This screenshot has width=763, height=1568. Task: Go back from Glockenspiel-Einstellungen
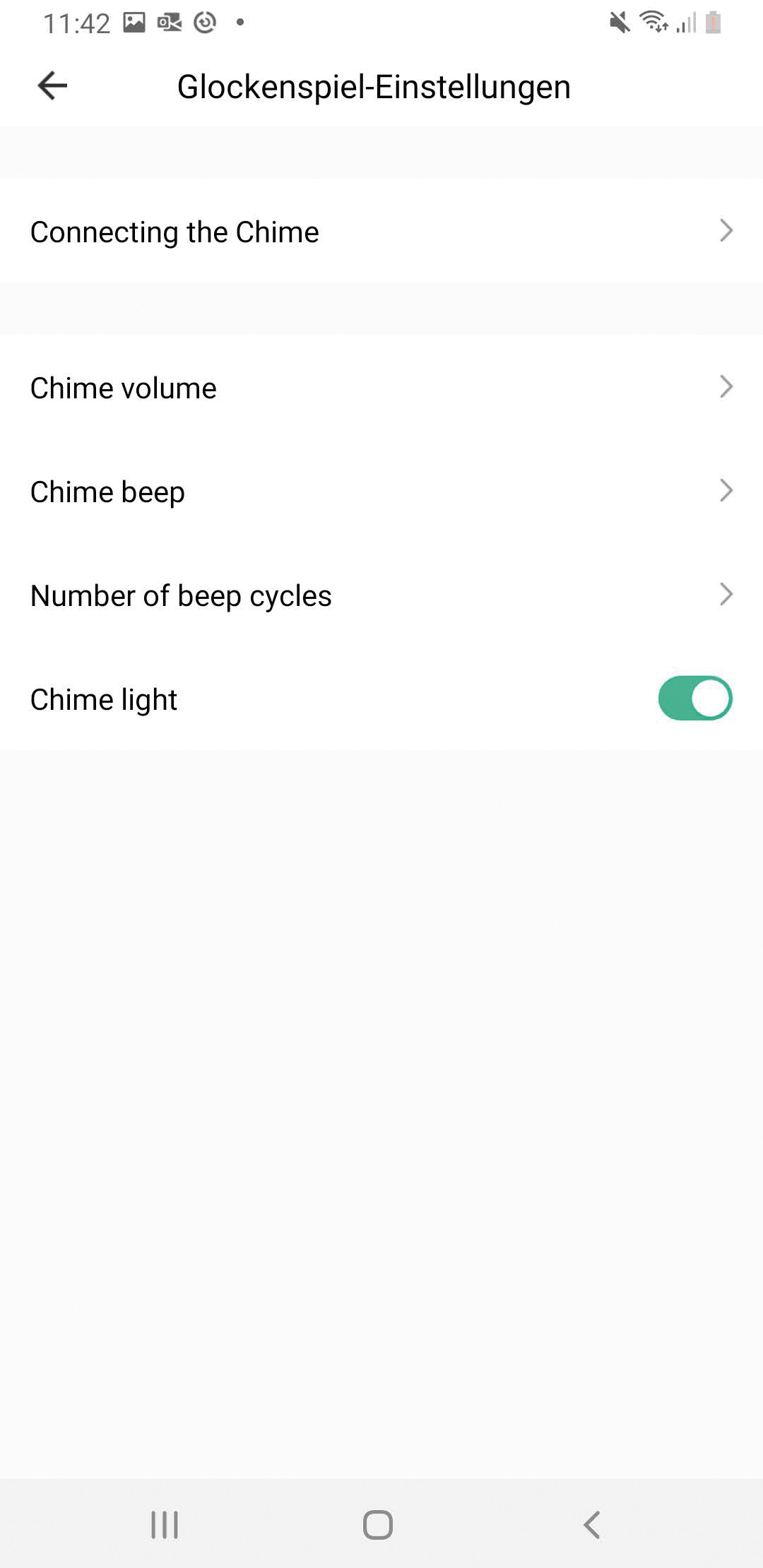click(52, 86)
